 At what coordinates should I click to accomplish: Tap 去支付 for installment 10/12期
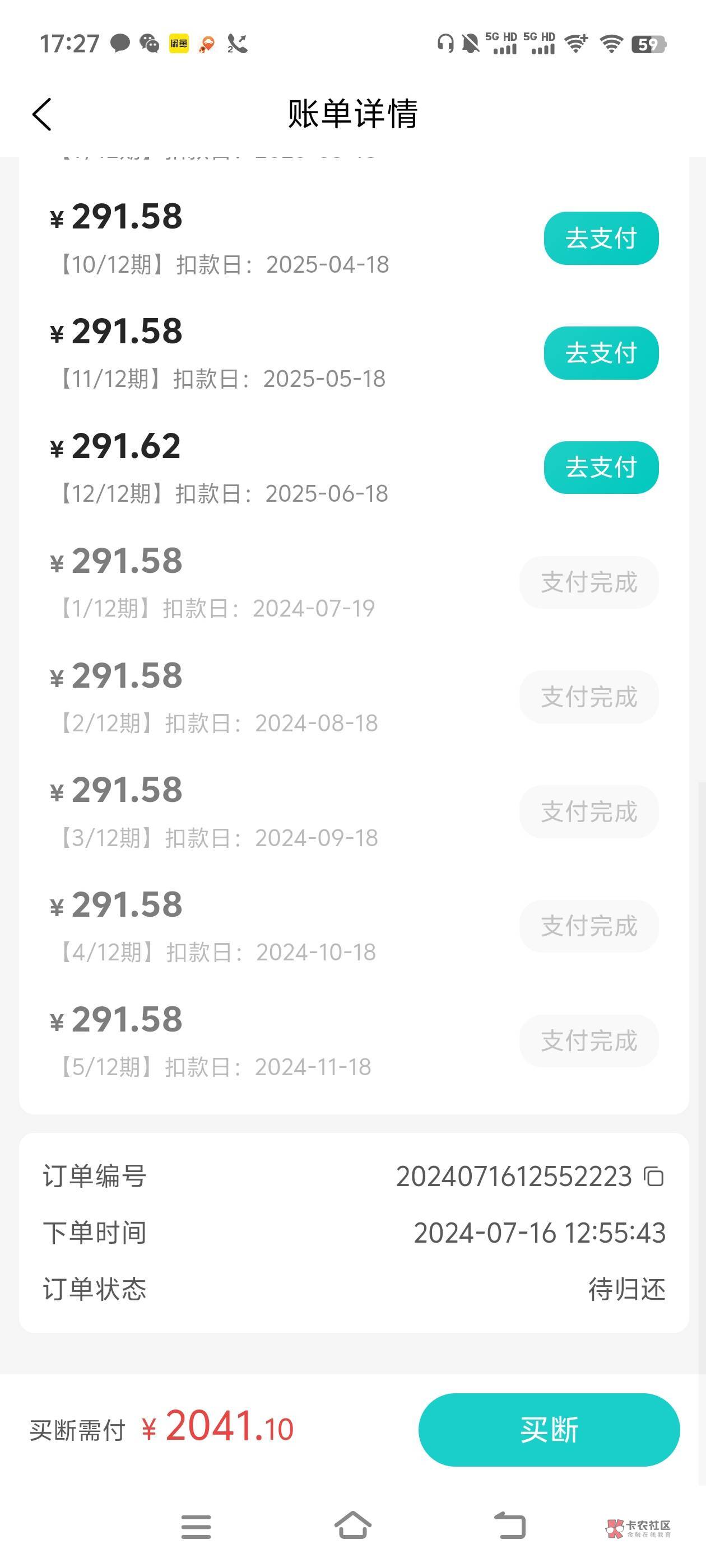click(x=601, y=238)
